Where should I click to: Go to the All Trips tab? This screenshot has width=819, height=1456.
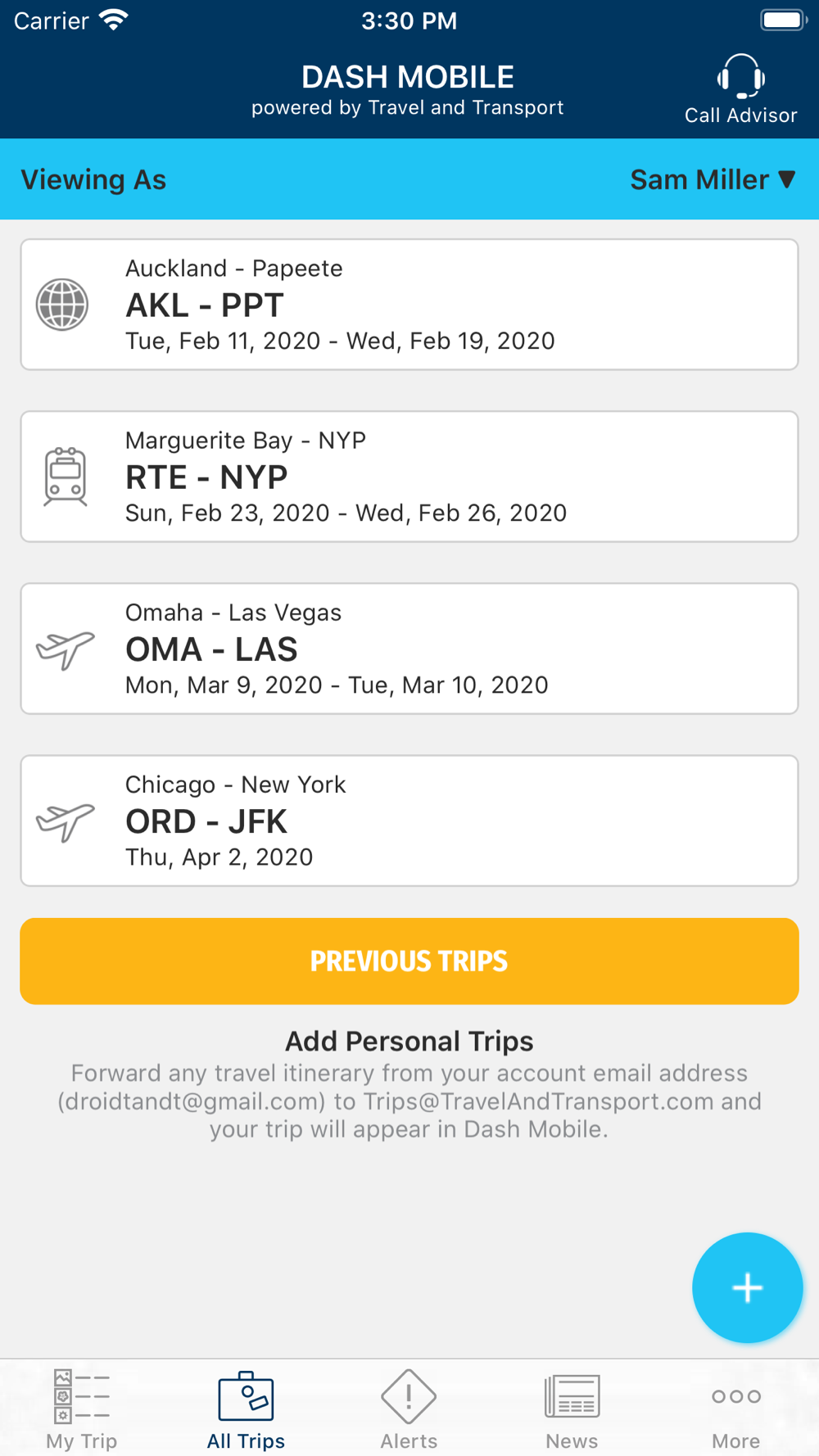(x=246, y=1409)
